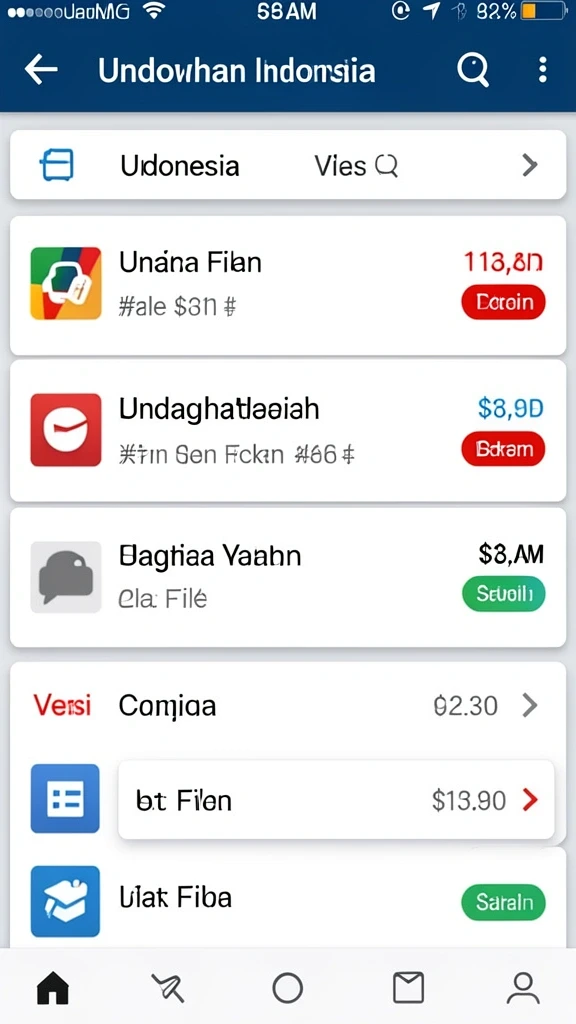Image resolution: width=576 pixels, height=1024 pixels.
Task: Switch to the Home tab
Action: coord(53,988)
